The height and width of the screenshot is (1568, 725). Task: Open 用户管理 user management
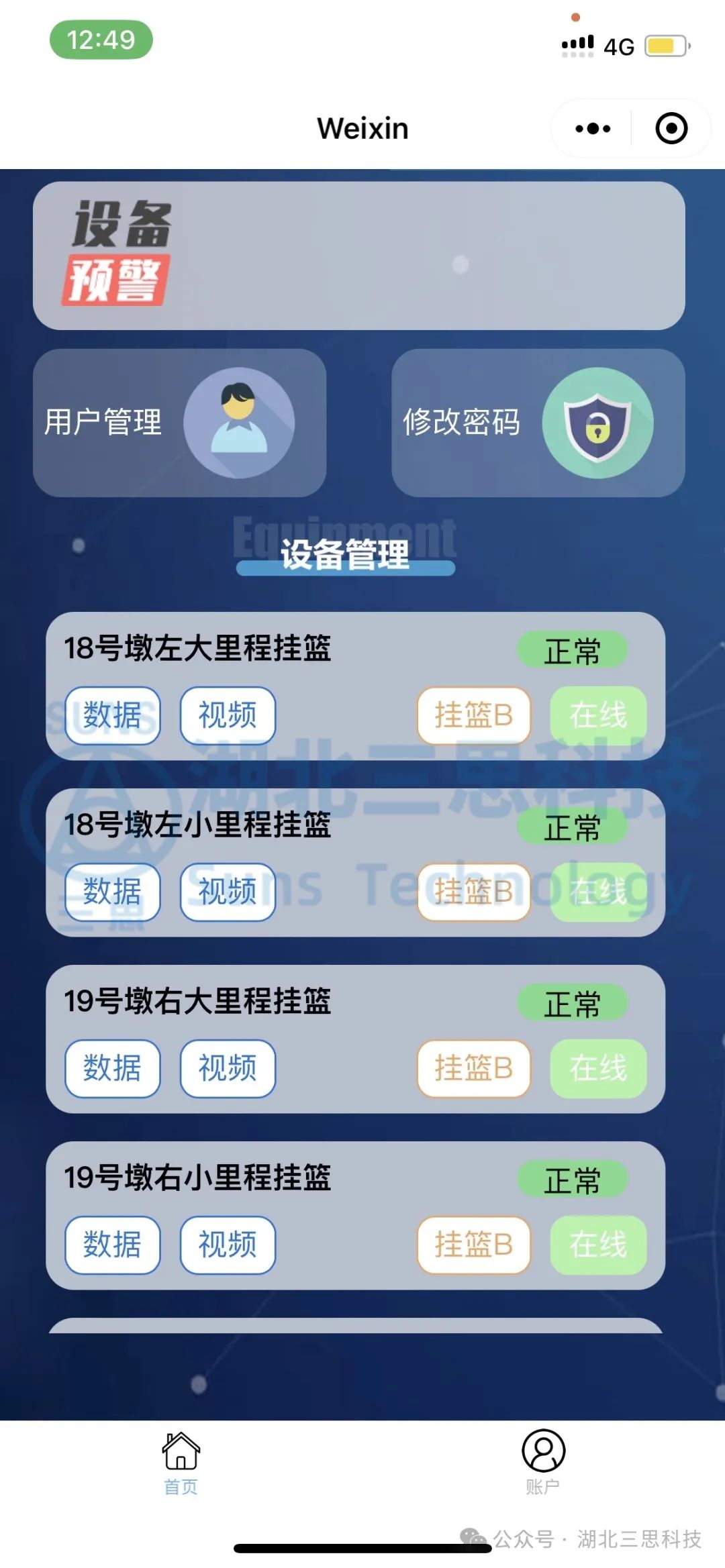pyautogui.click(x=179, y=423)
